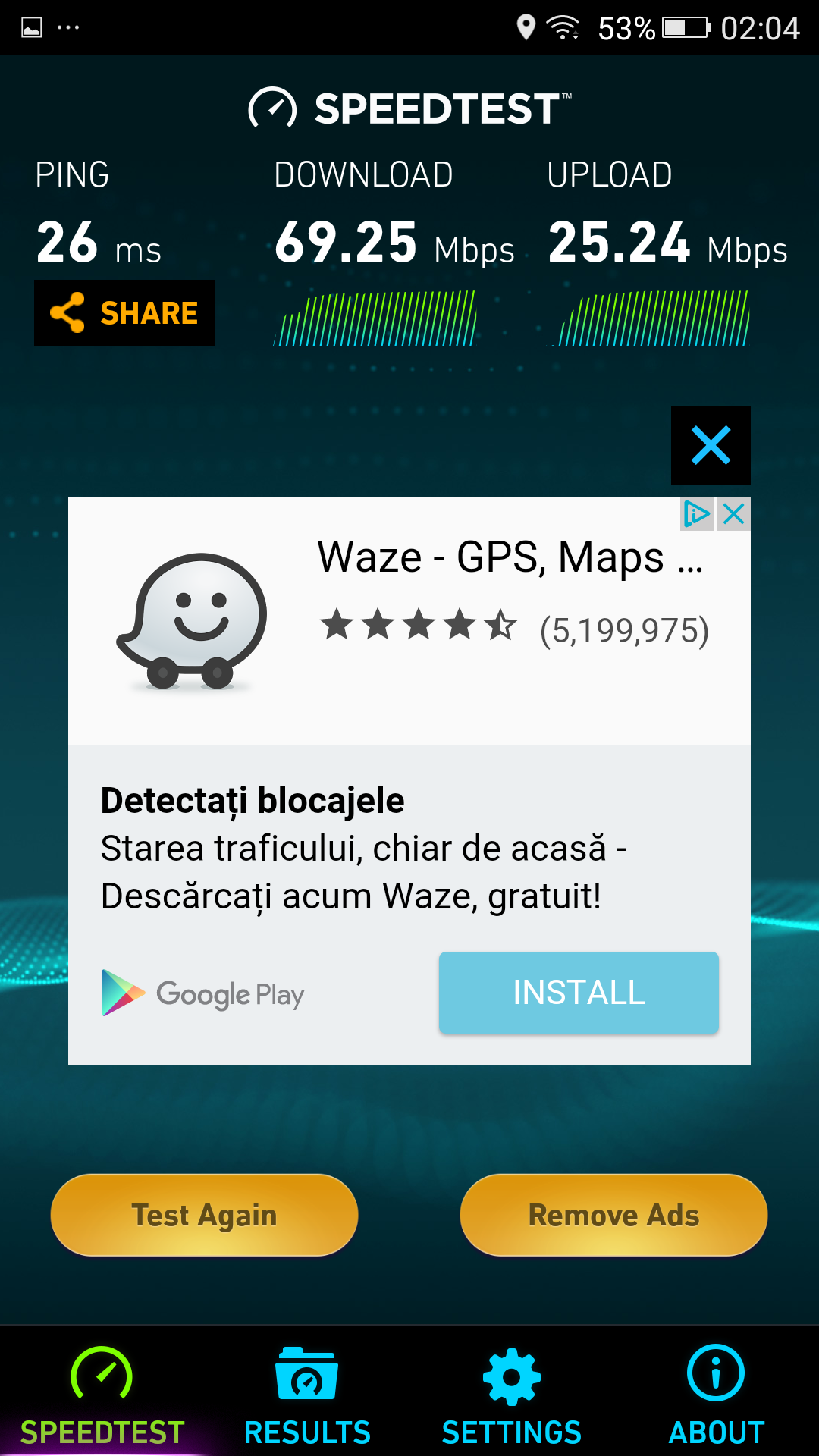Close the Waze ad overlay

(711, 445)
